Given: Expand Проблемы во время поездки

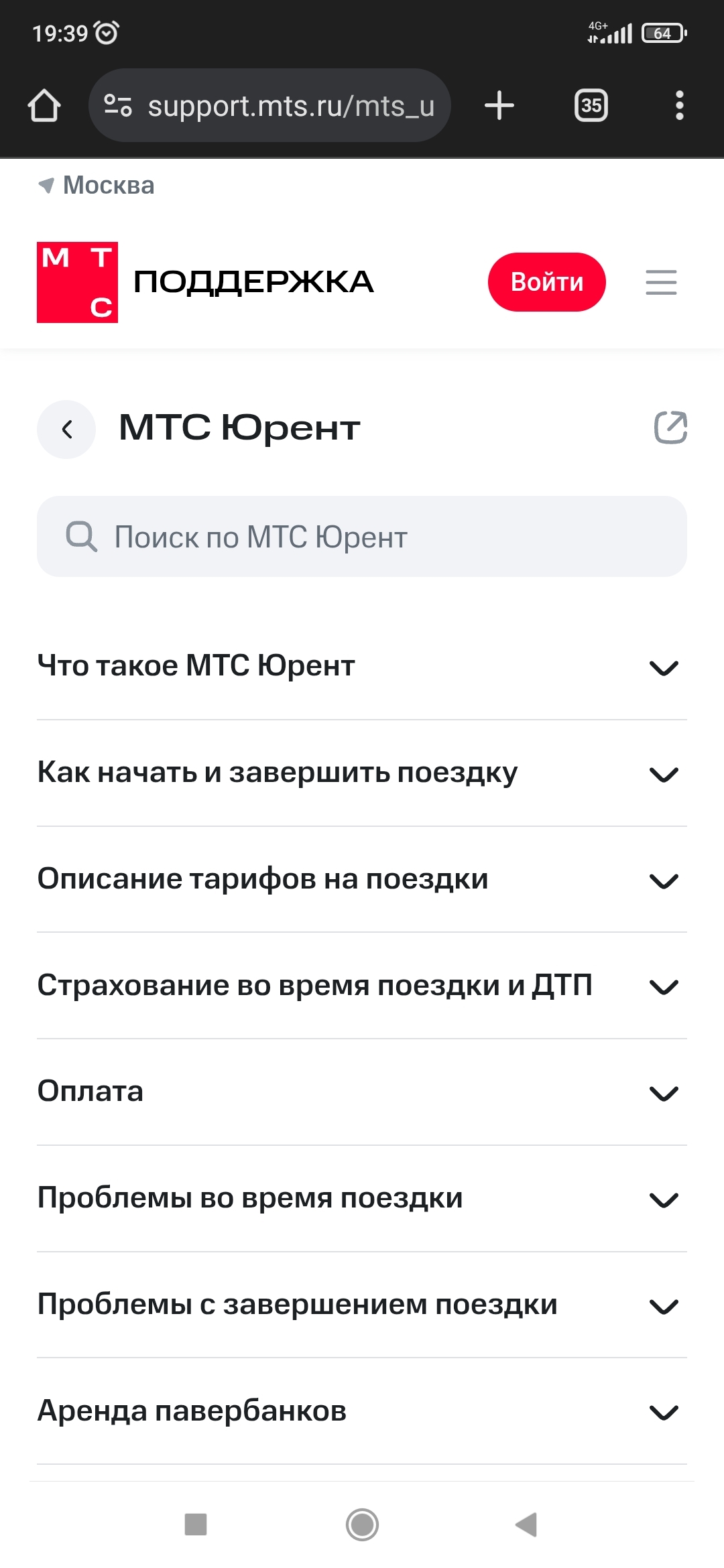Looking at the screenshot, I should pos(362,1199).
